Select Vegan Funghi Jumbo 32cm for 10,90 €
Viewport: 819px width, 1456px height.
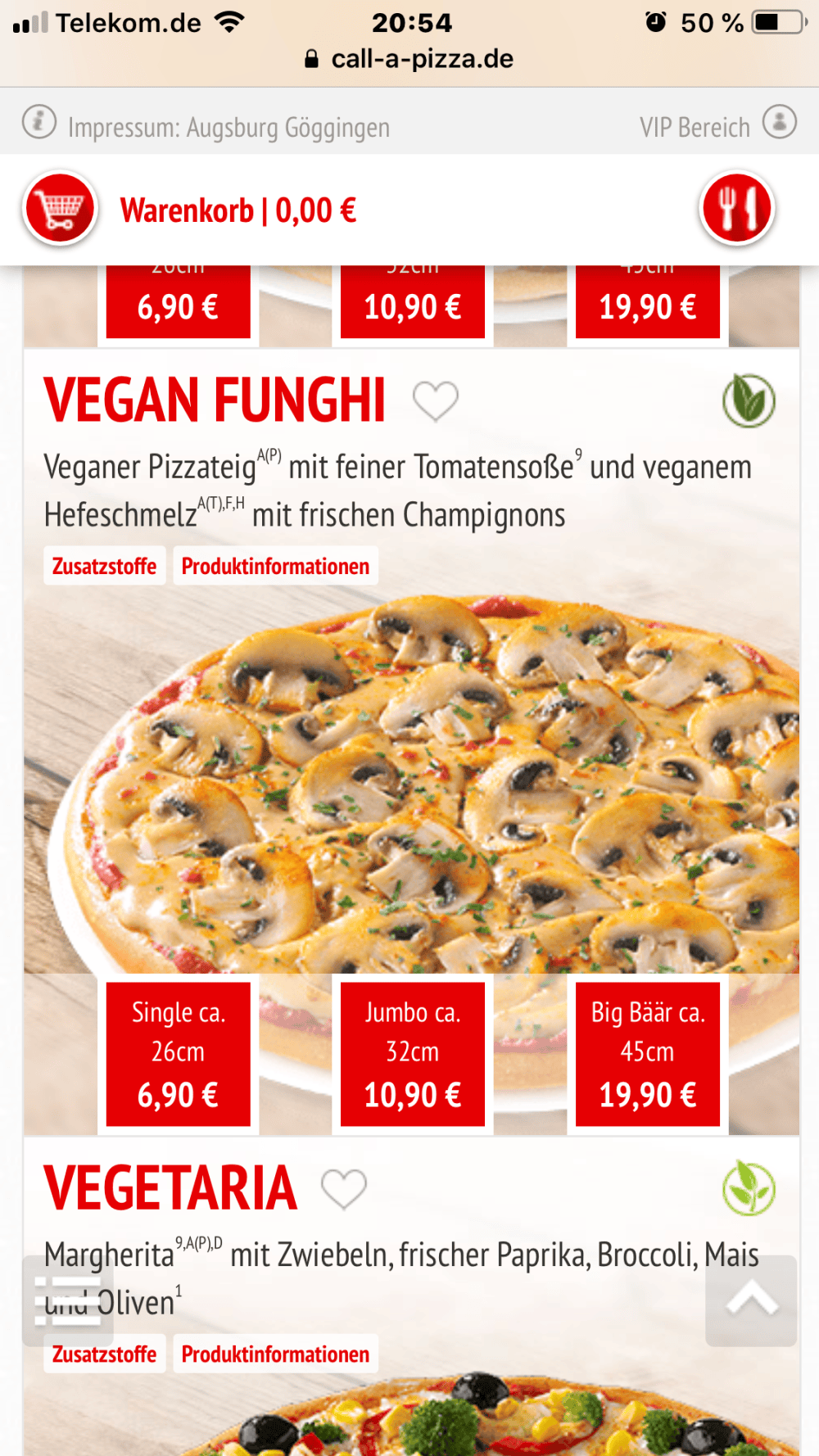pyautogui.click(x=413, y=1054)
